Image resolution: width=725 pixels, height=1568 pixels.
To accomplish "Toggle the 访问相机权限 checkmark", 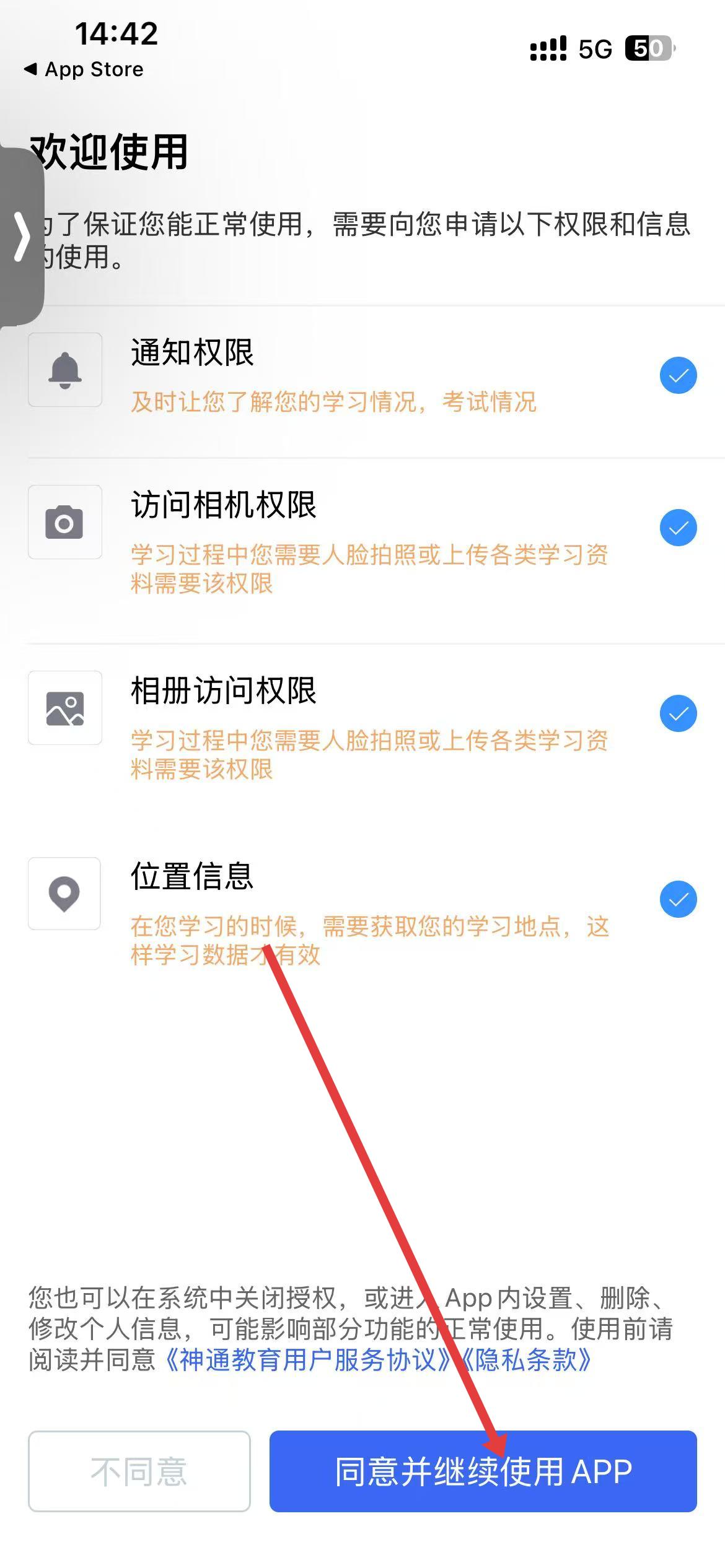I will tap(678, 528).
